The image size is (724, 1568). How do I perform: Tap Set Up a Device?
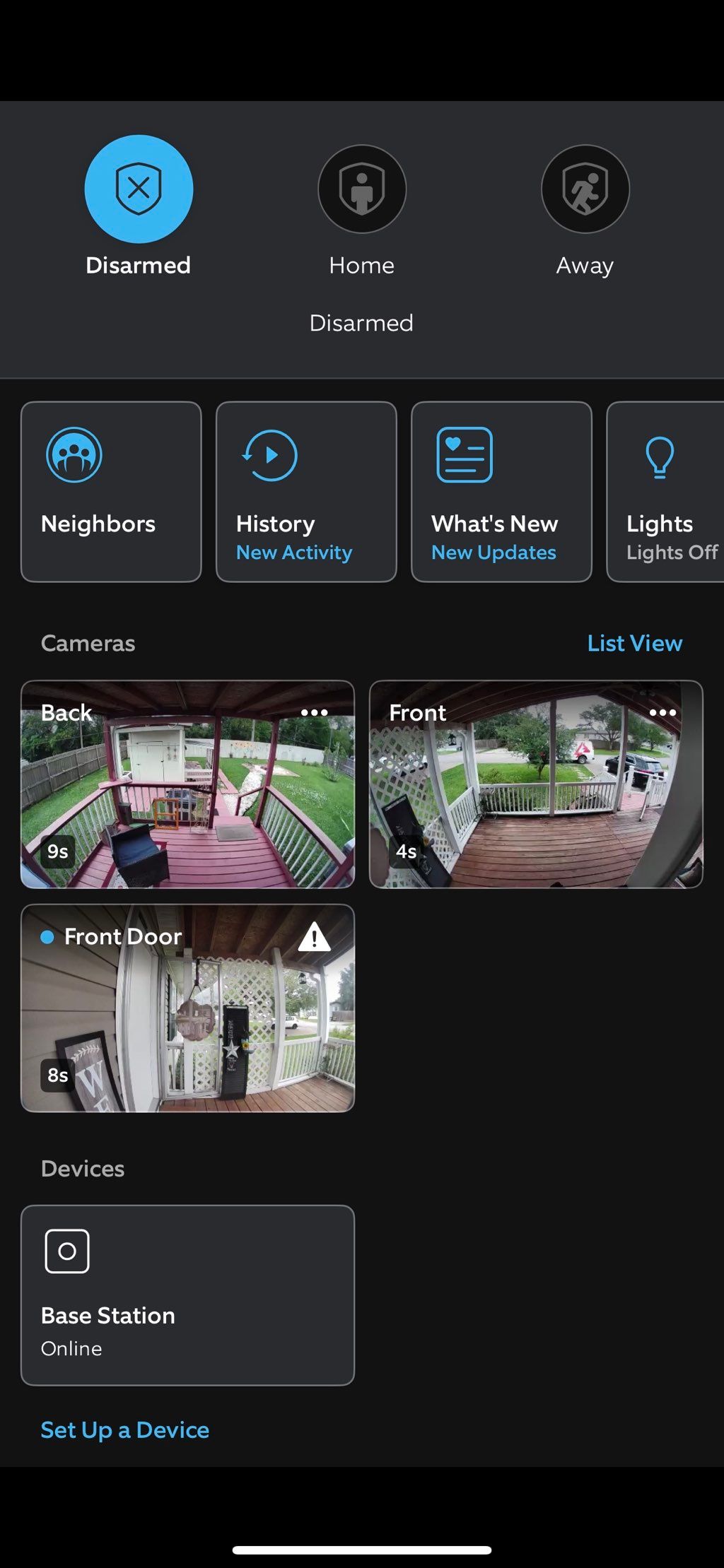[x=125, y=1430]
